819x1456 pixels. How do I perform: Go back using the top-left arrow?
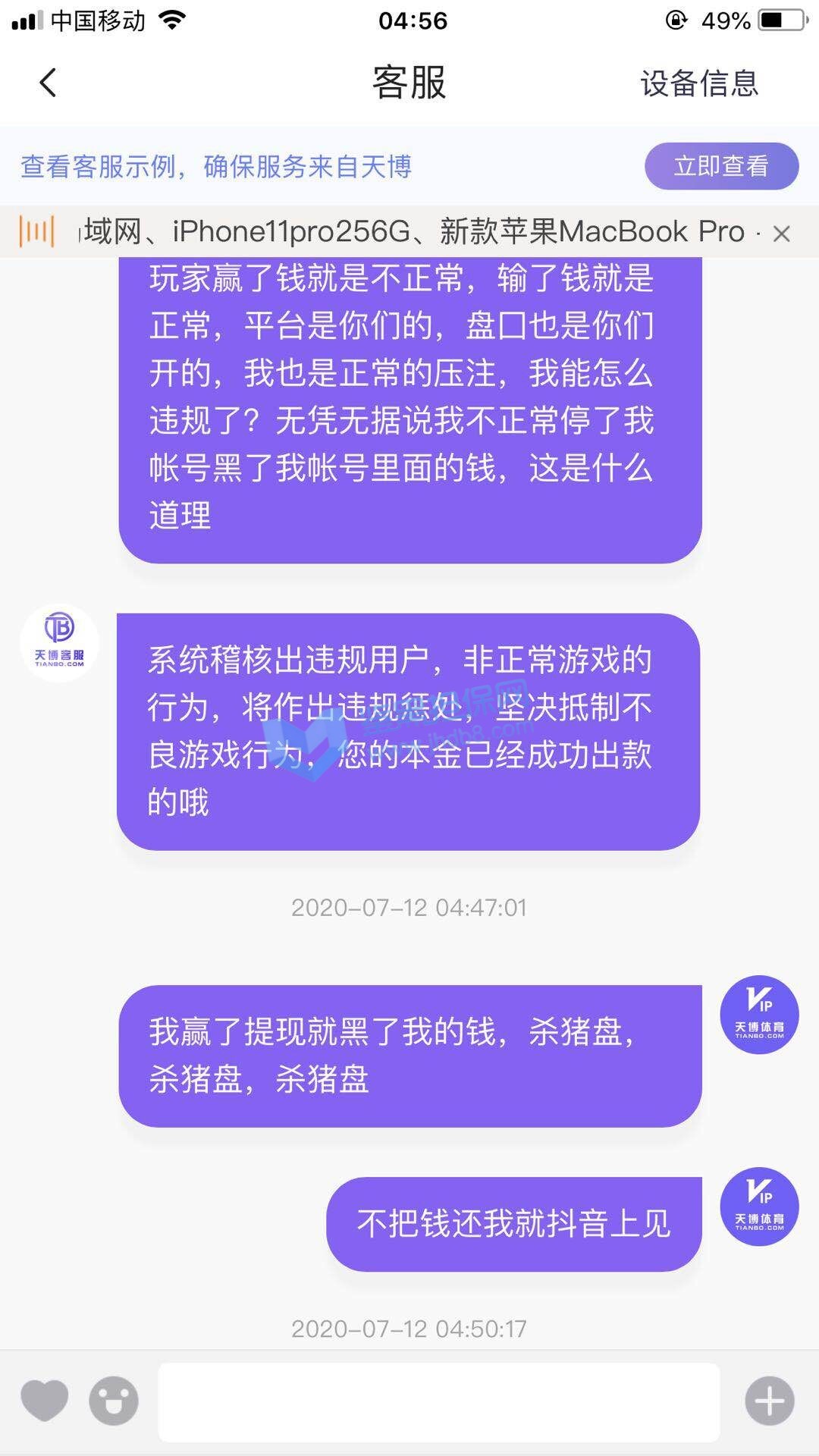tap(48, 83)
